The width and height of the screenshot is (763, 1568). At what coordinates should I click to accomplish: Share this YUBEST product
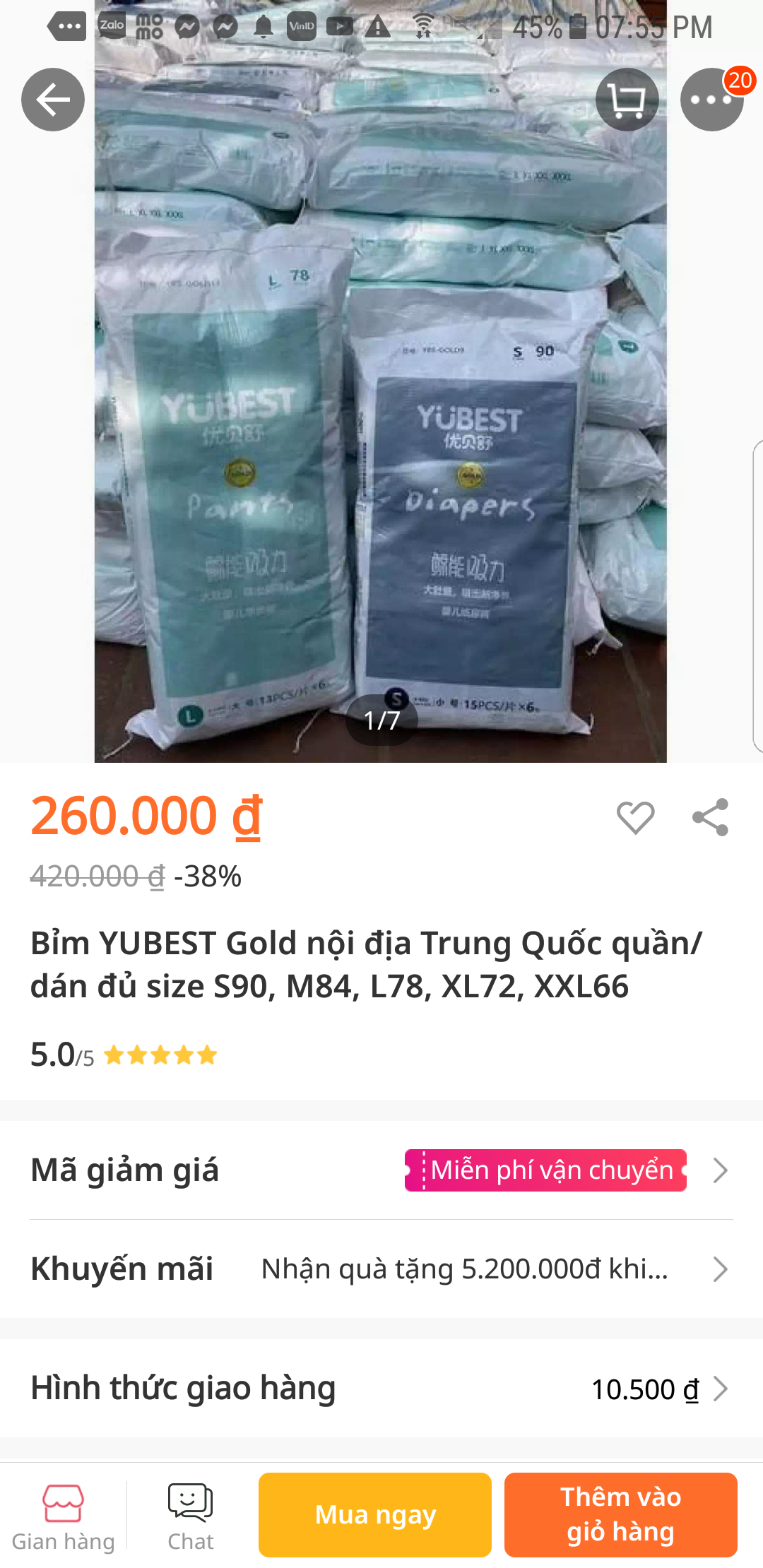pyautogui.click(x=710, y=818)
